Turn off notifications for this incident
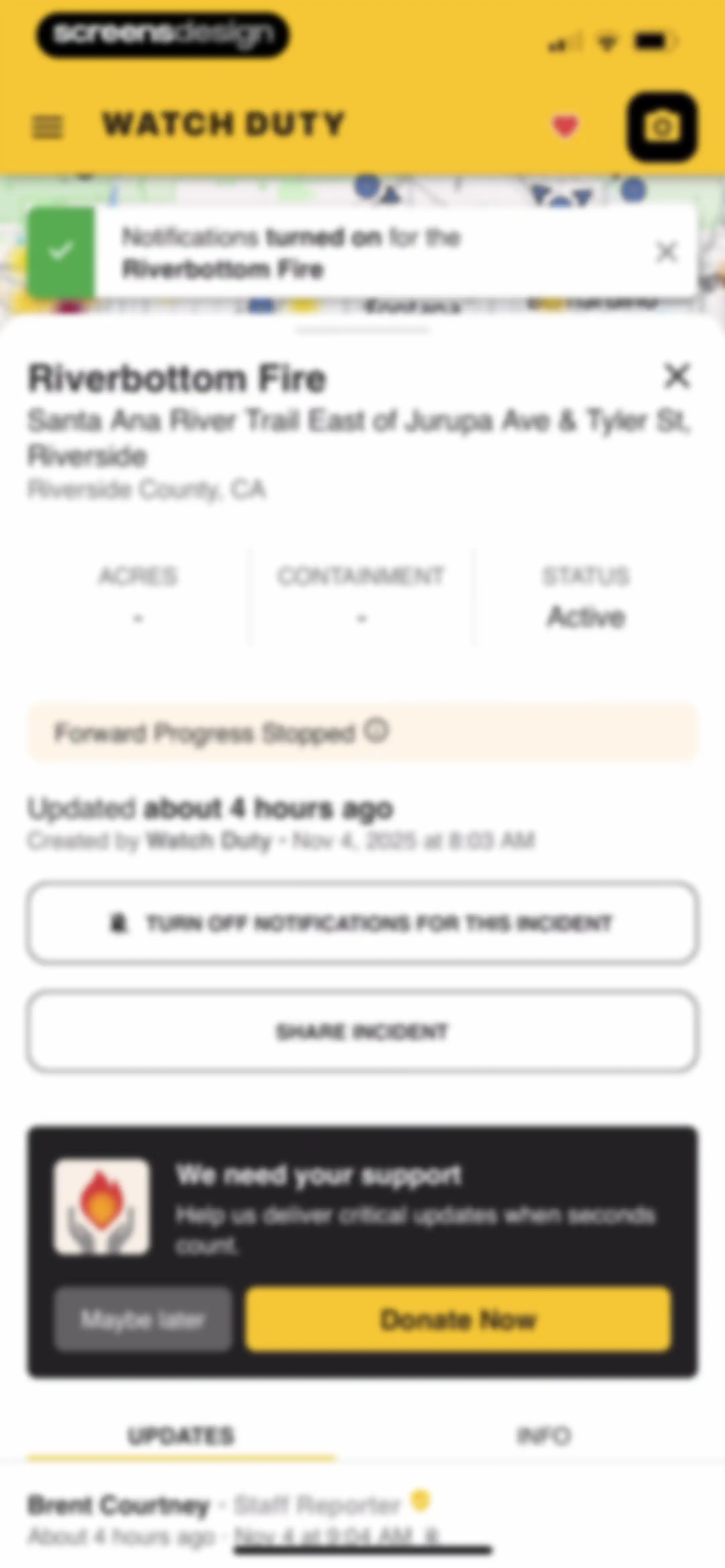Screen dimensions: 725x1568 [x=362, y=923]
